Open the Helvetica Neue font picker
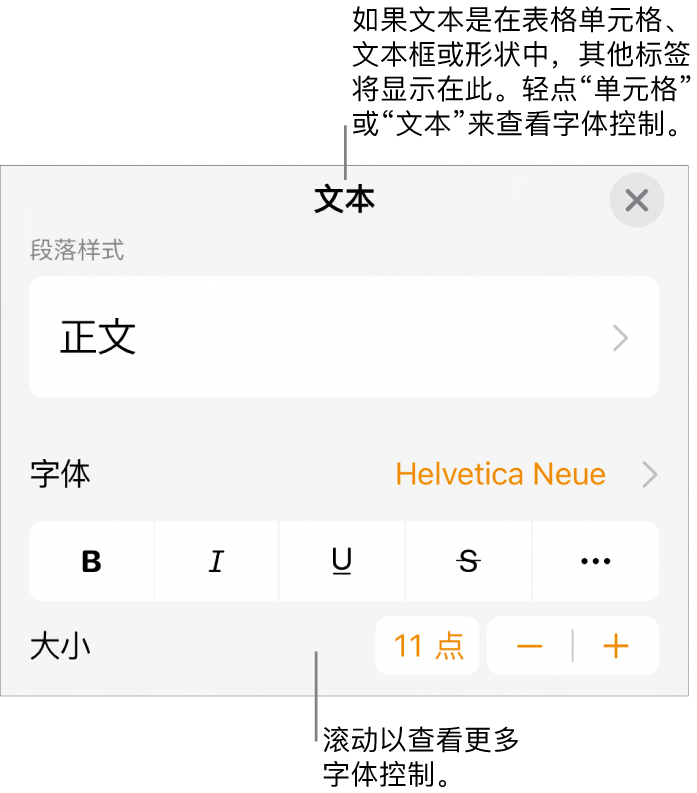 pyautogui.click(x=500, y=474)
